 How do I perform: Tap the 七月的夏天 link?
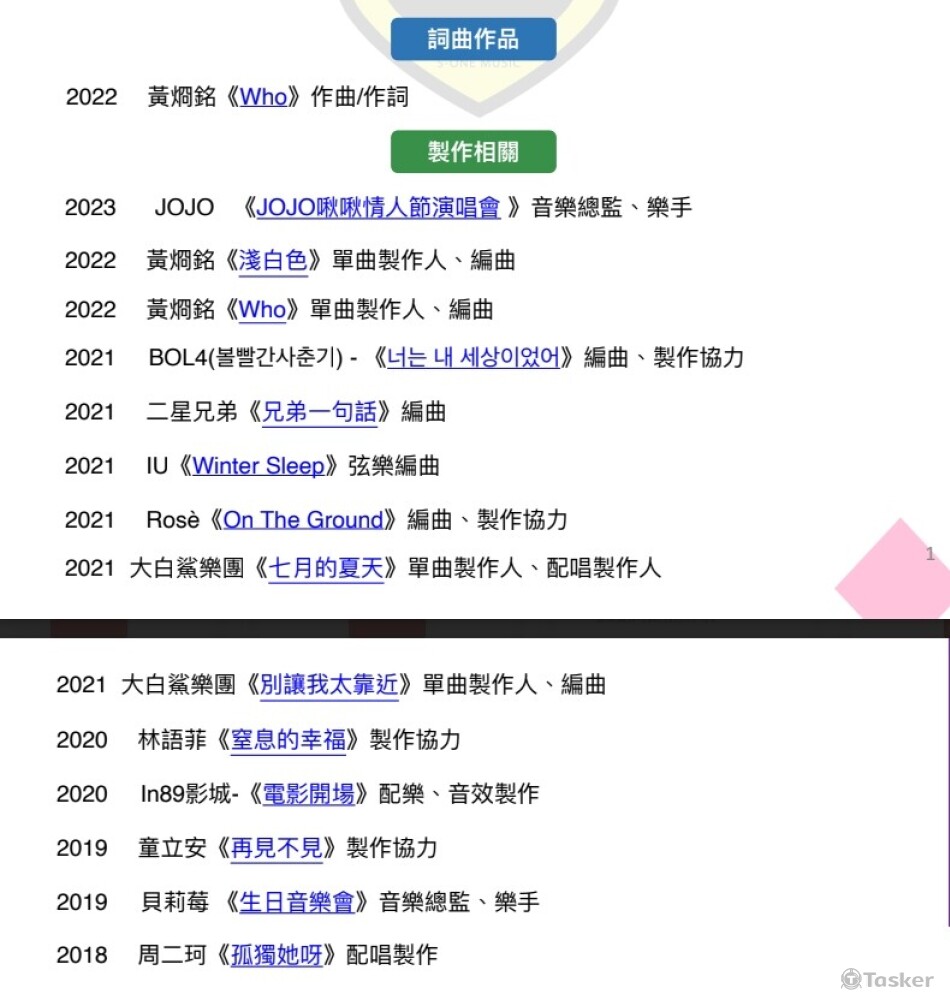326,569
